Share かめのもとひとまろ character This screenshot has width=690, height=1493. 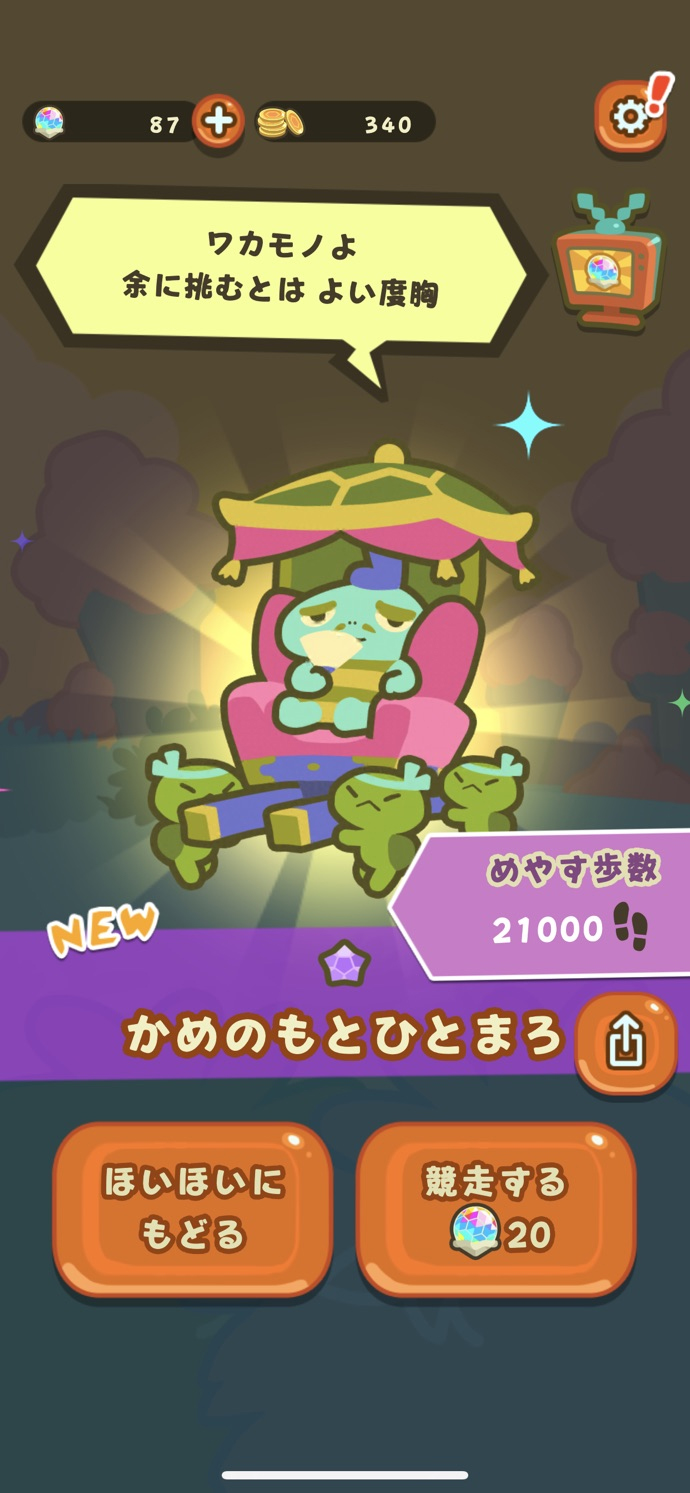626,1043
